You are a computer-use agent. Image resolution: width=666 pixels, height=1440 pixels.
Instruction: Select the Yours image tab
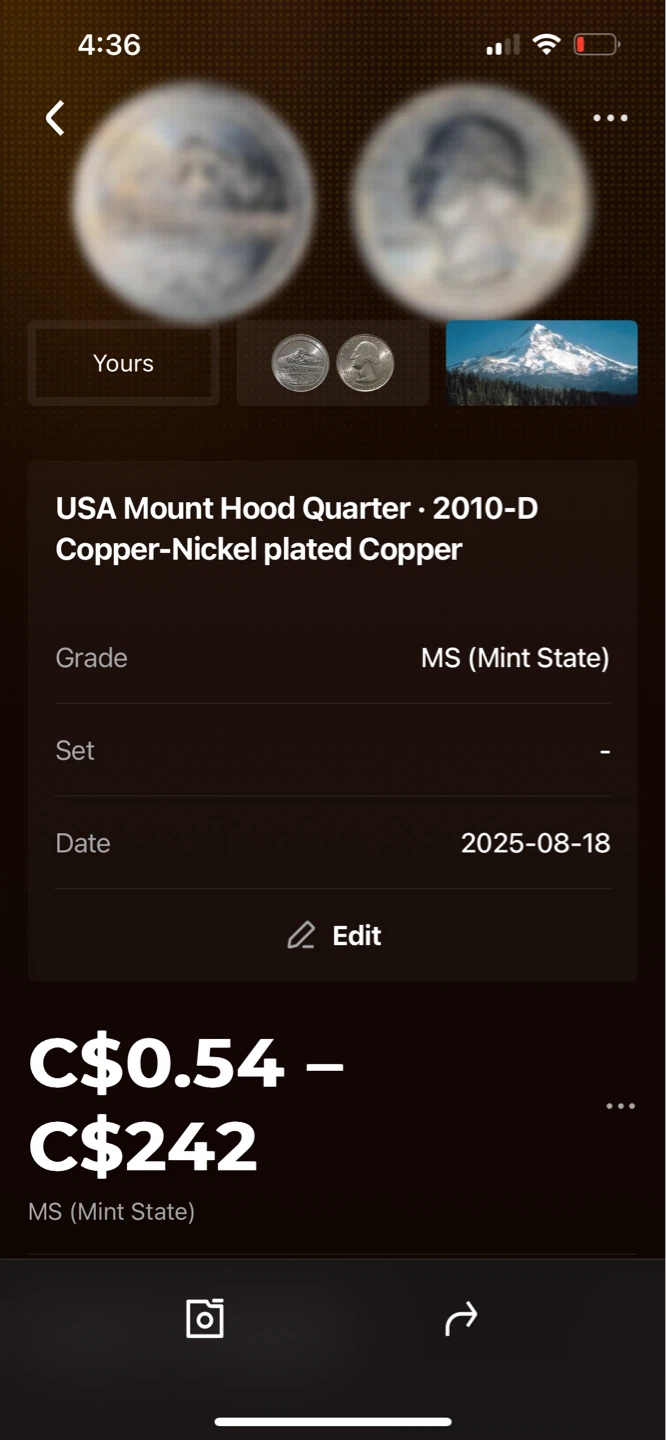[x=123, y=363]
